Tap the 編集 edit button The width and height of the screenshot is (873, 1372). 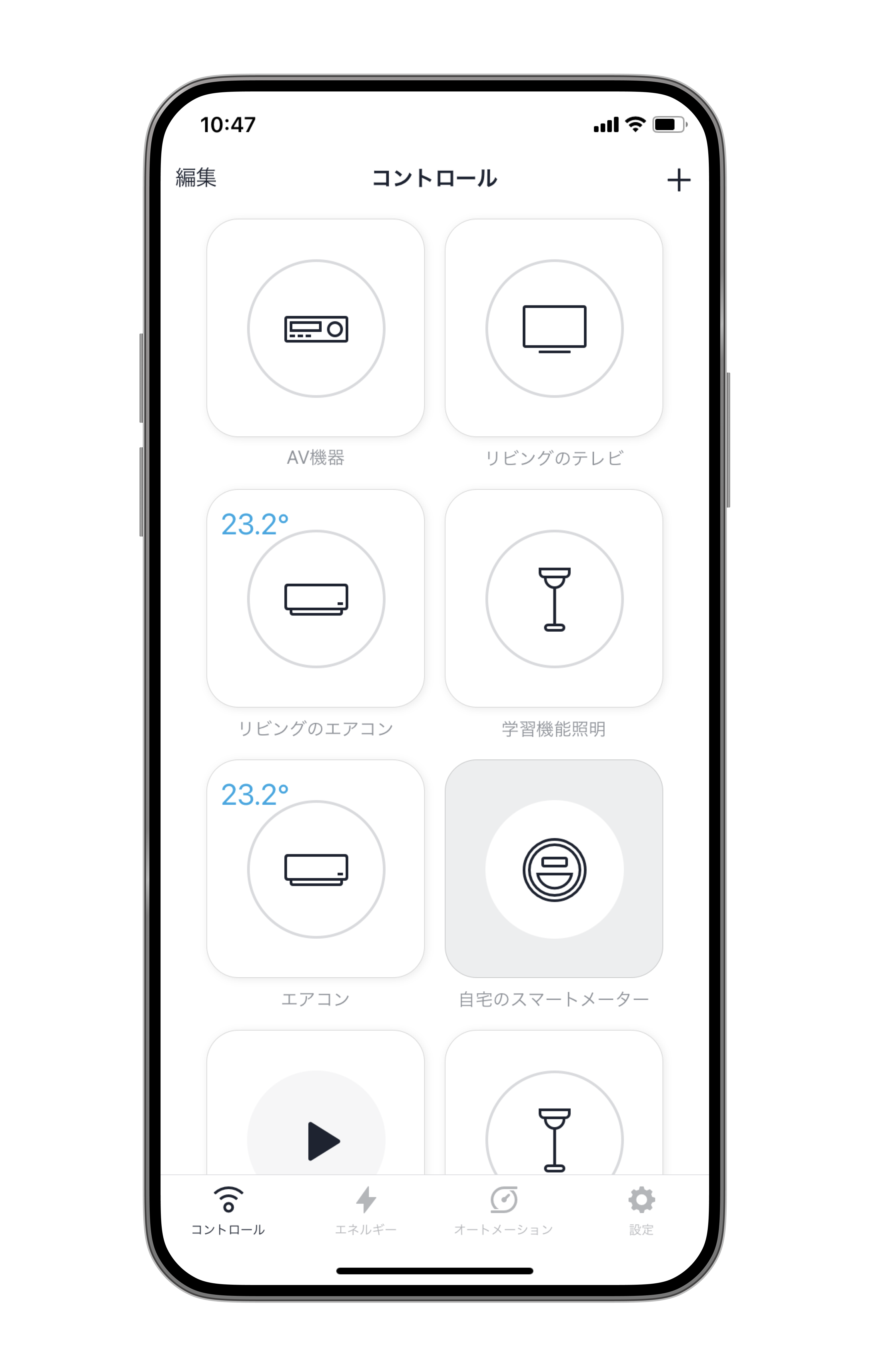pyautogui.click(x=196, y=178)
